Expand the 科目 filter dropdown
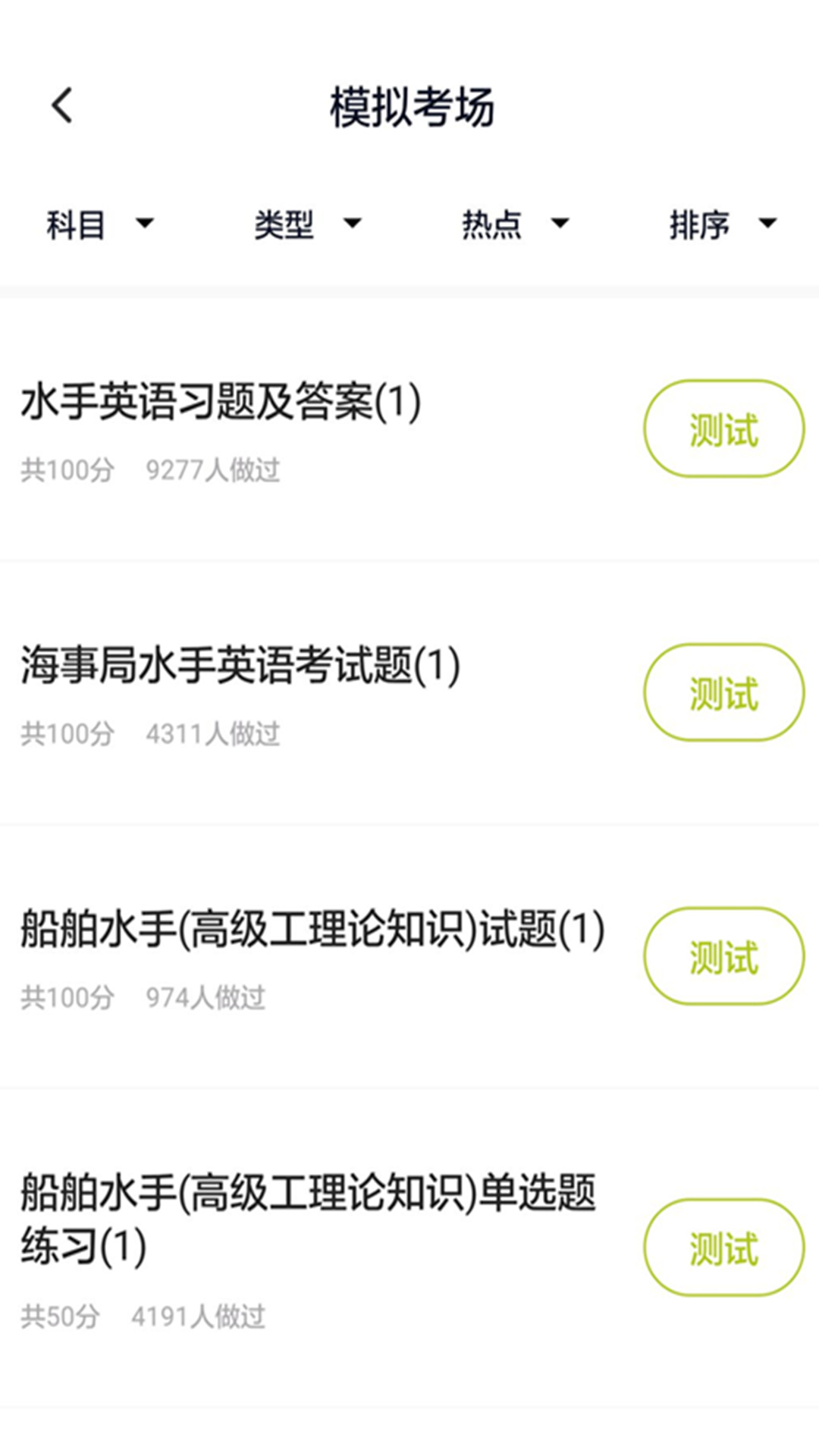 pos(99,224)
